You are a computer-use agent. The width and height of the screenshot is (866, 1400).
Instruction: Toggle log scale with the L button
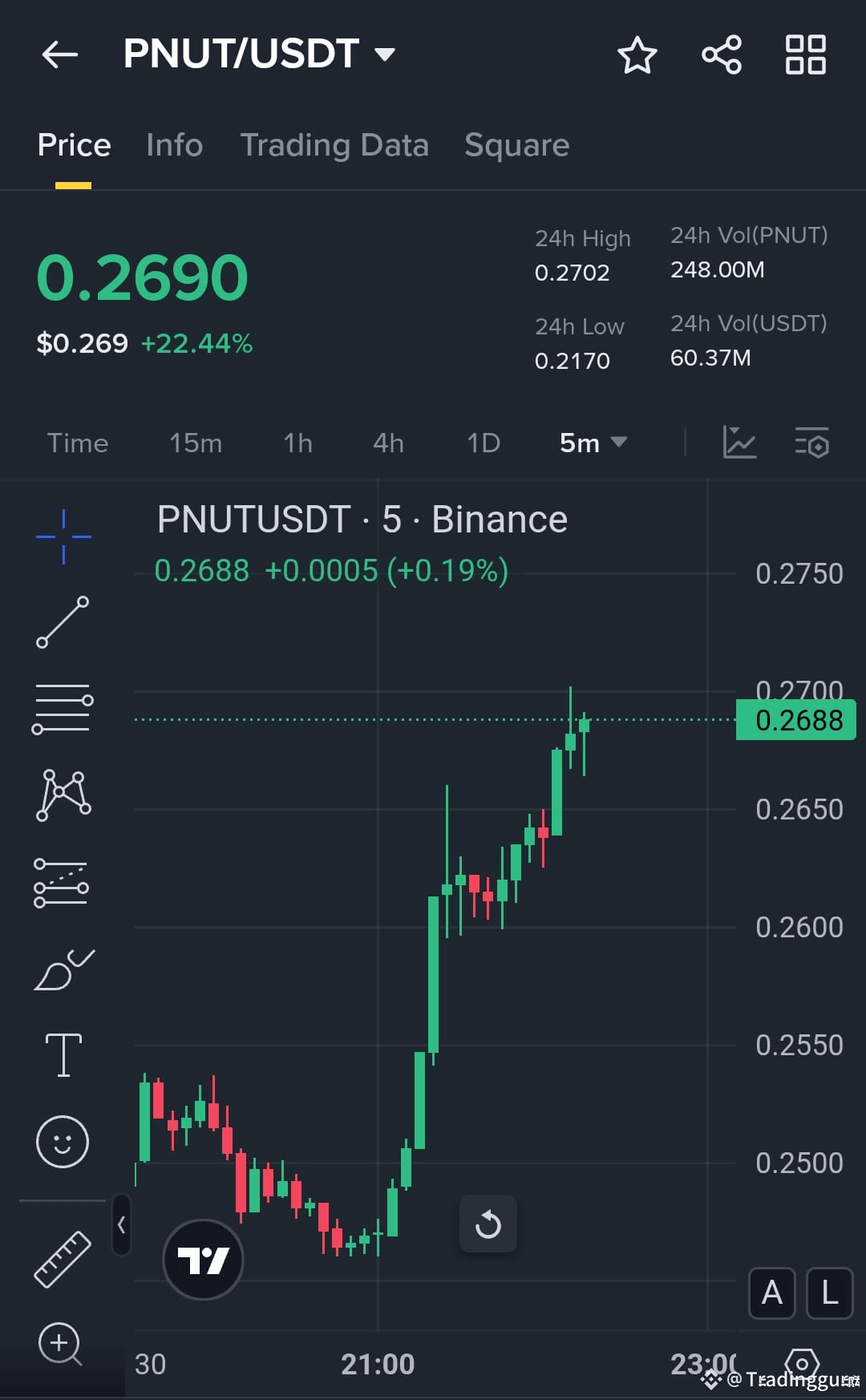coord(829,1293)
